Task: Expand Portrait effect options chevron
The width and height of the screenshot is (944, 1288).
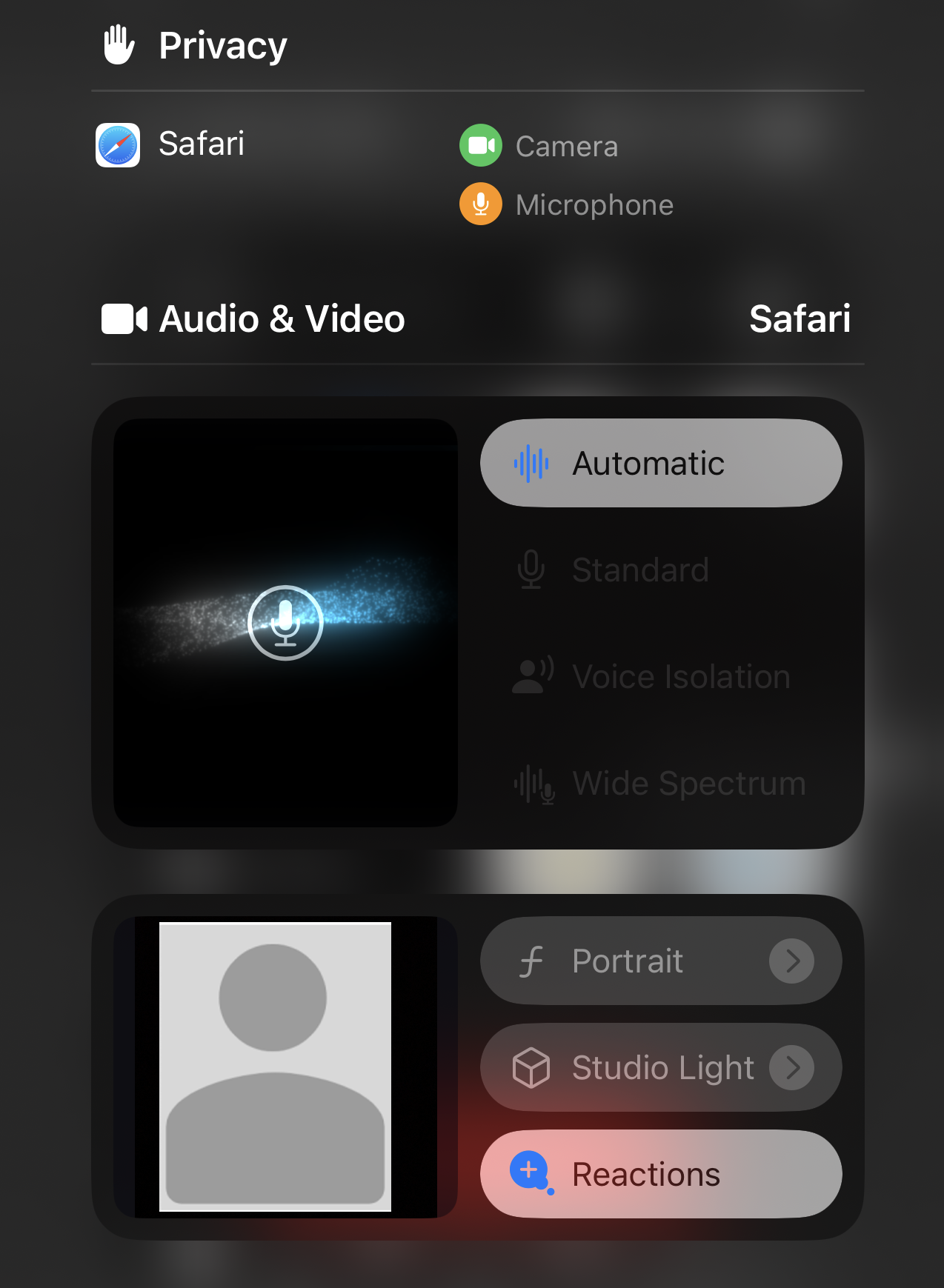Action: 791,961
